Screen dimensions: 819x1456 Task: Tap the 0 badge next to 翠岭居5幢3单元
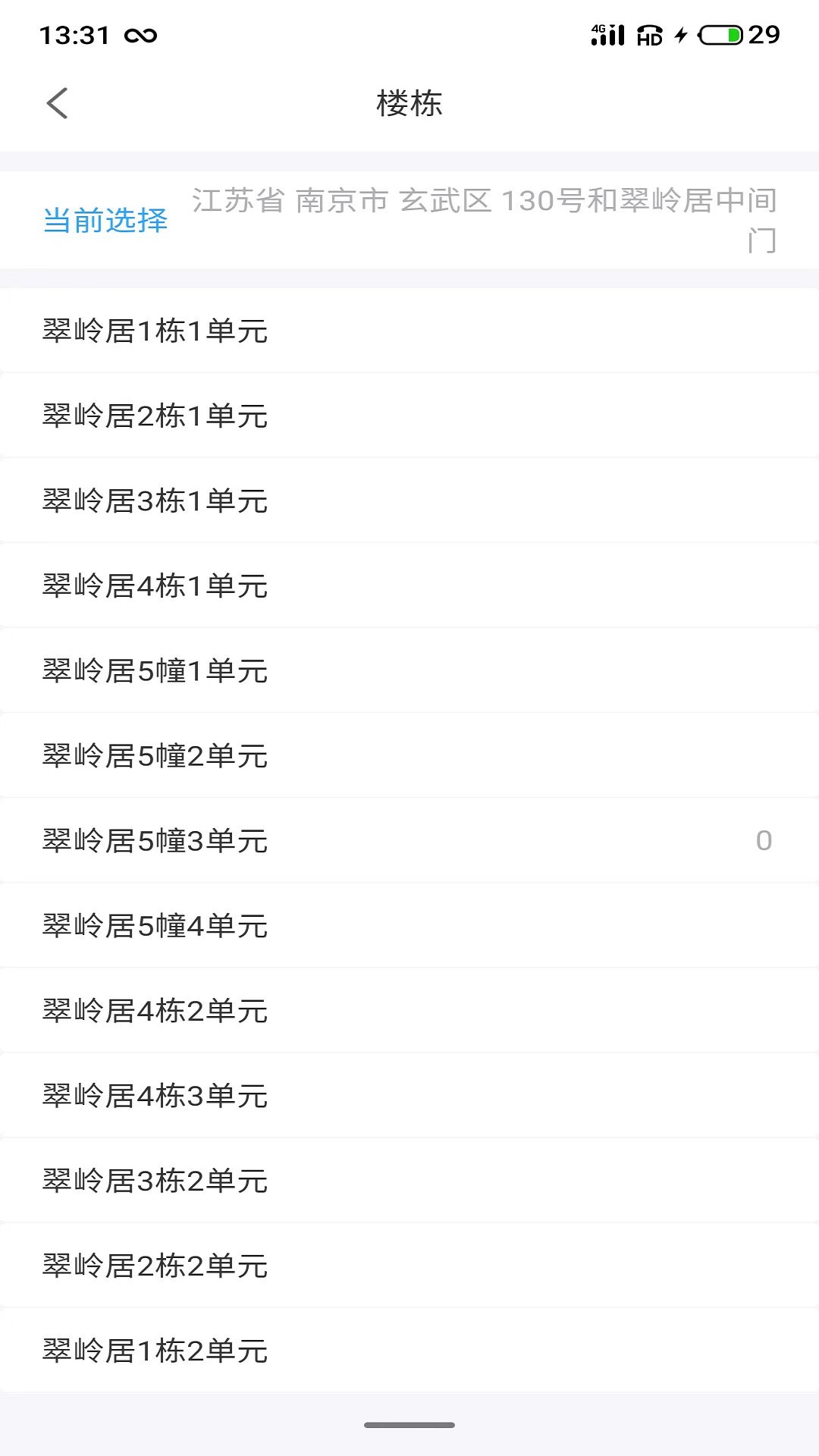pos(765,840)
